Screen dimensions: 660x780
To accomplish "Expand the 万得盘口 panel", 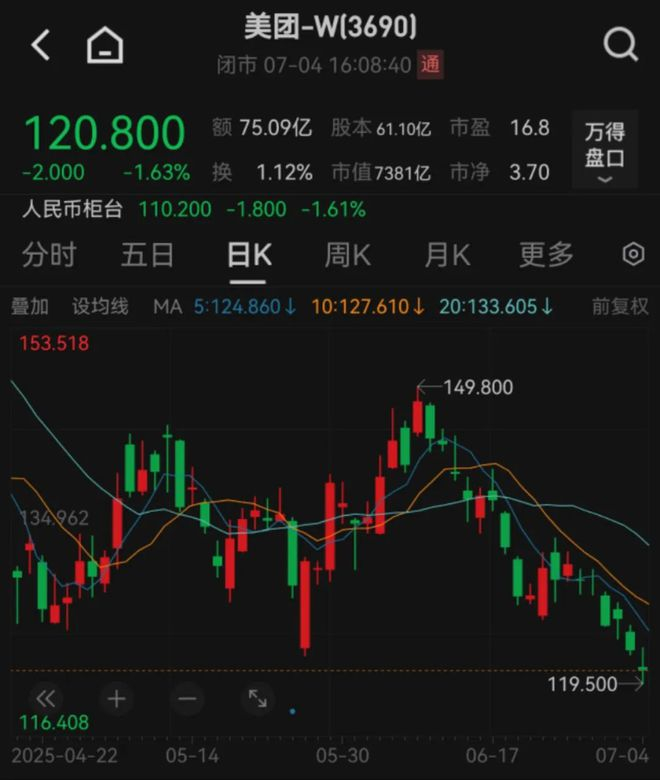I will 605,150.
